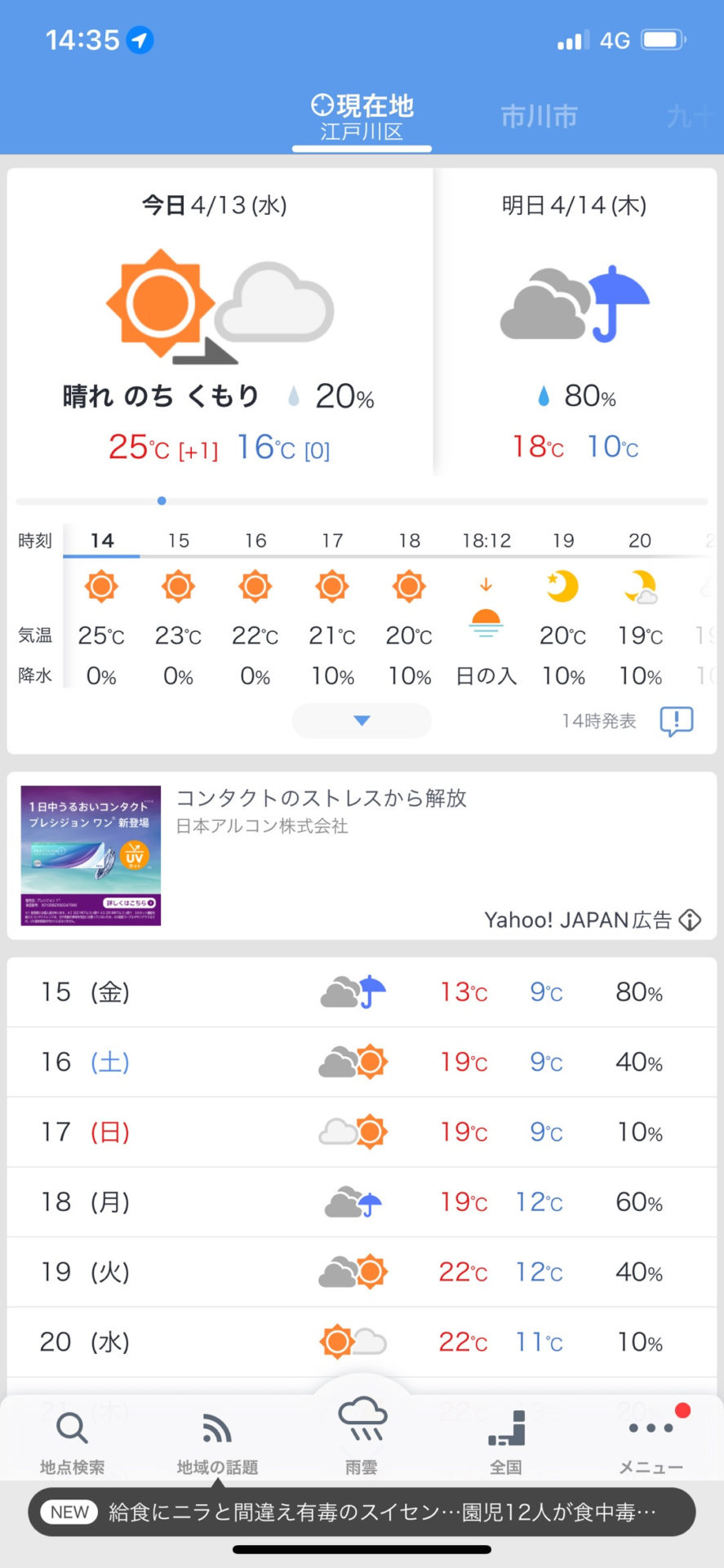Image resolution: width=724 pixels, height=1568 pixels.
Task: Open the メニュー tab
Action: 651,1442
